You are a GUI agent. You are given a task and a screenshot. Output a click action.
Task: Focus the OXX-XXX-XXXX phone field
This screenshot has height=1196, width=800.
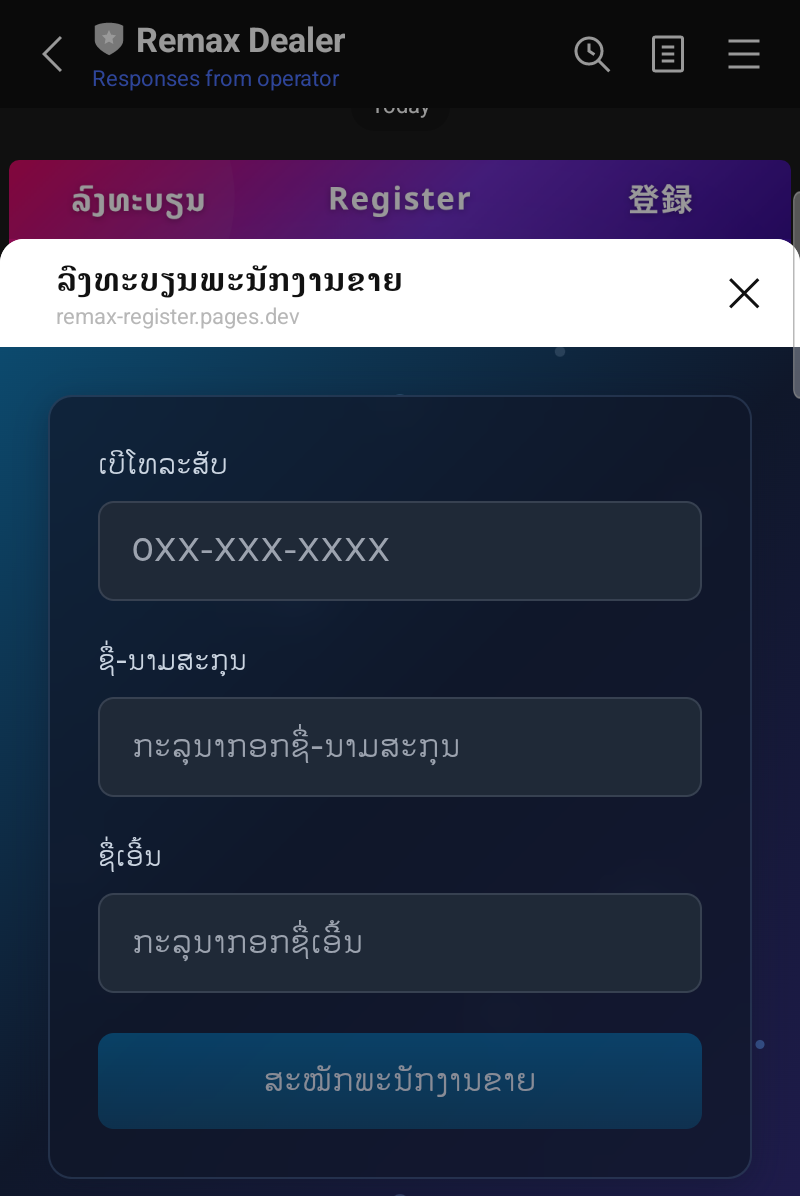point(400,551)
